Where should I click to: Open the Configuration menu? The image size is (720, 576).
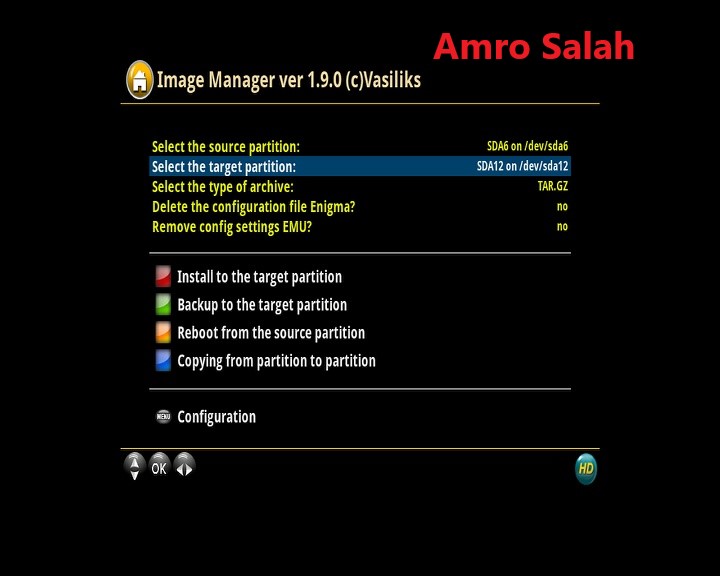pyautogui.click(x=216, y=417)
